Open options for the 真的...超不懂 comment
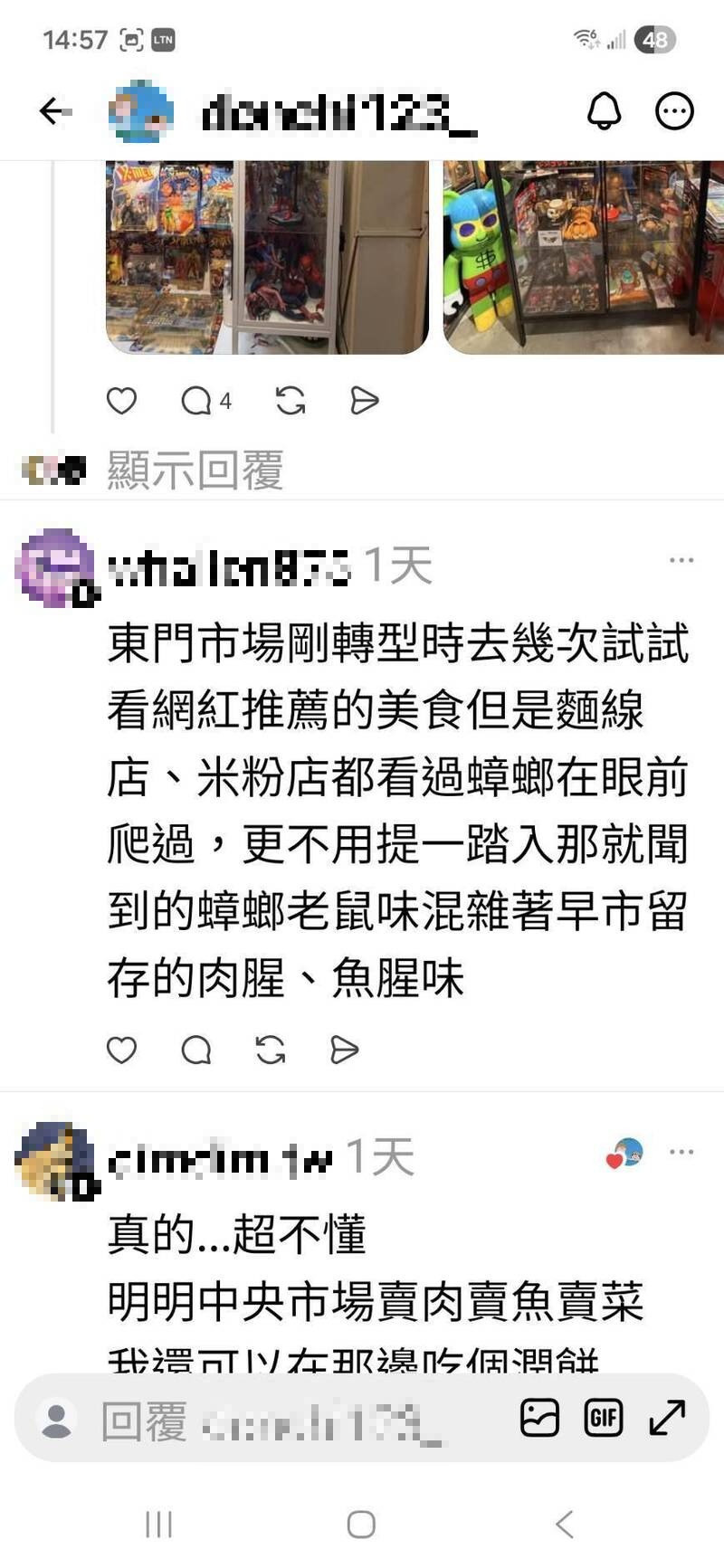 click(x=681, y=1153)
